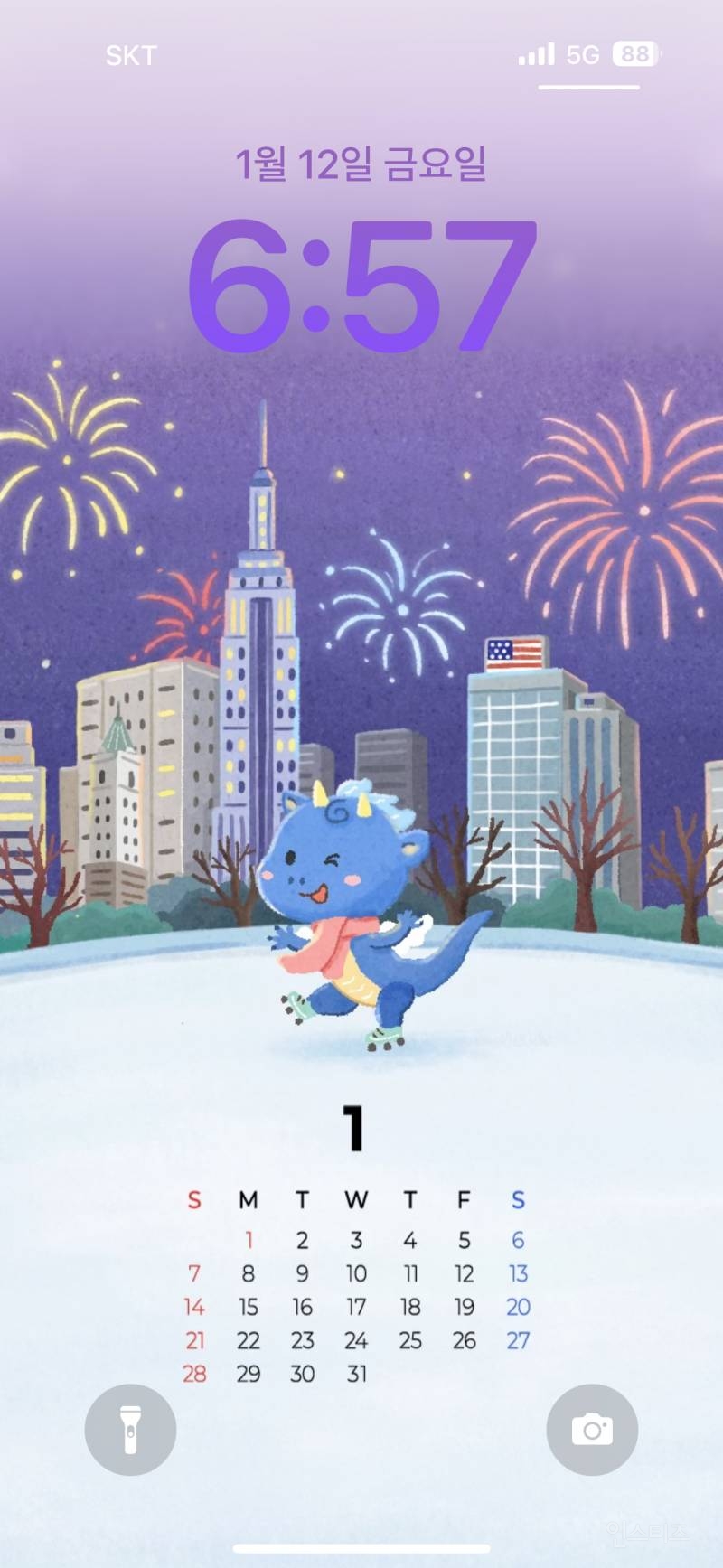Open the camera shortcut
This screenshot has width=723, height=1568.
592,1430
